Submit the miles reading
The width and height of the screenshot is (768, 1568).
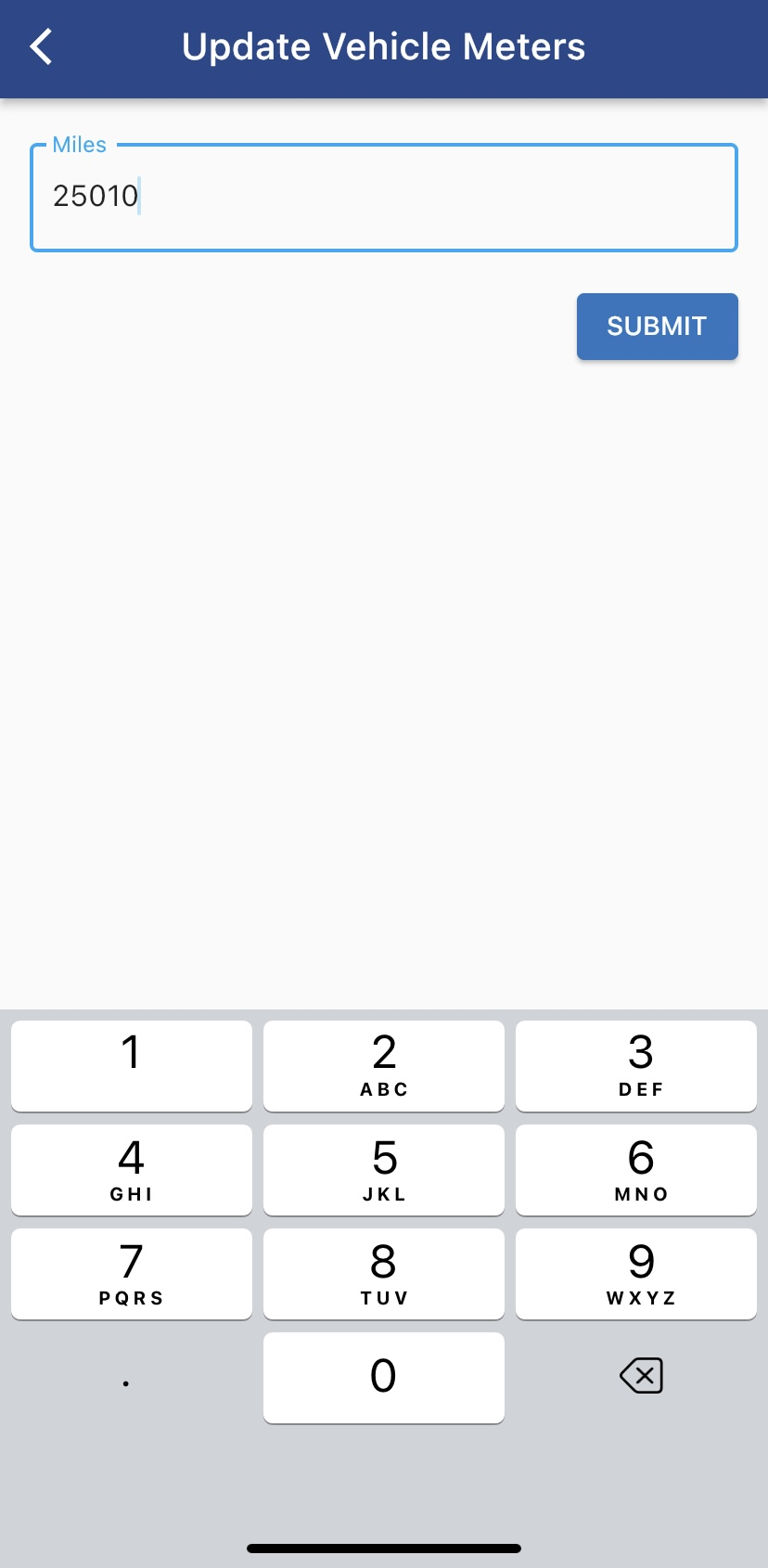point(657,327)
